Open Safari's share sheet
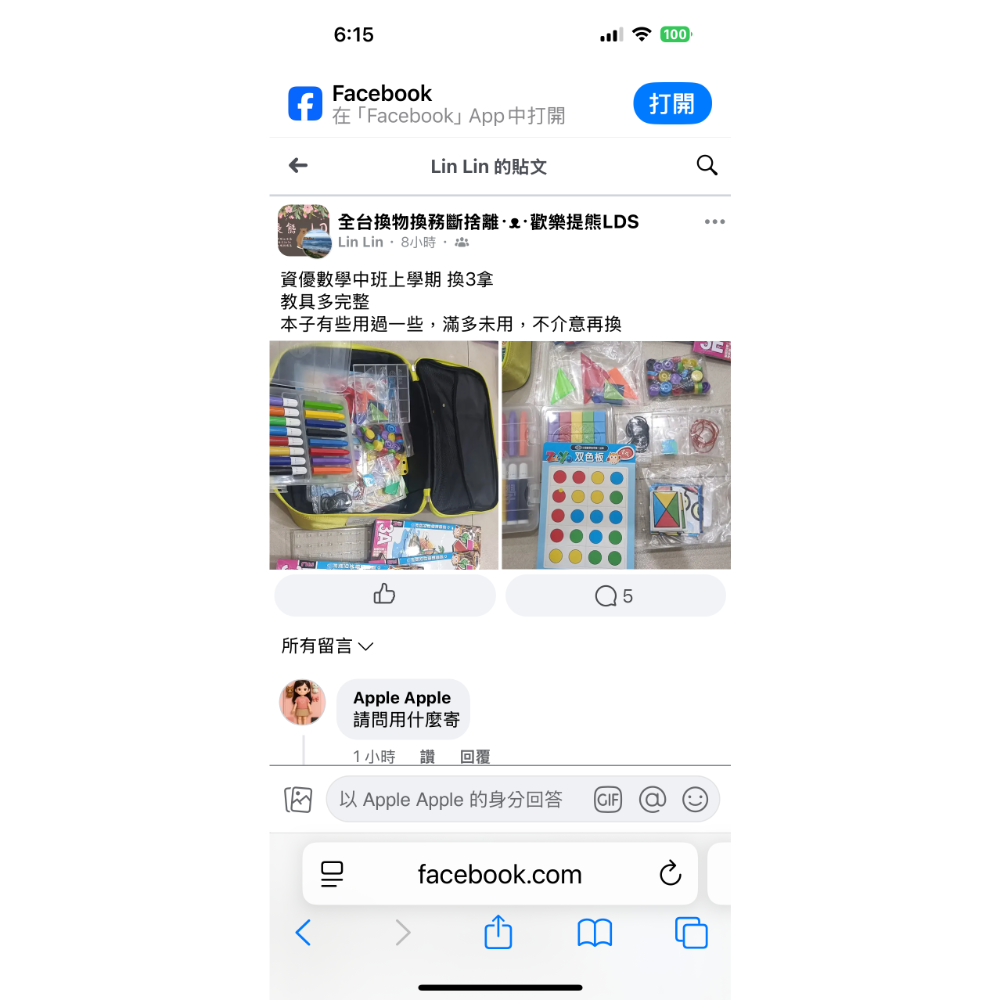The image size is (1000, 1000). (x=498, y=933)
